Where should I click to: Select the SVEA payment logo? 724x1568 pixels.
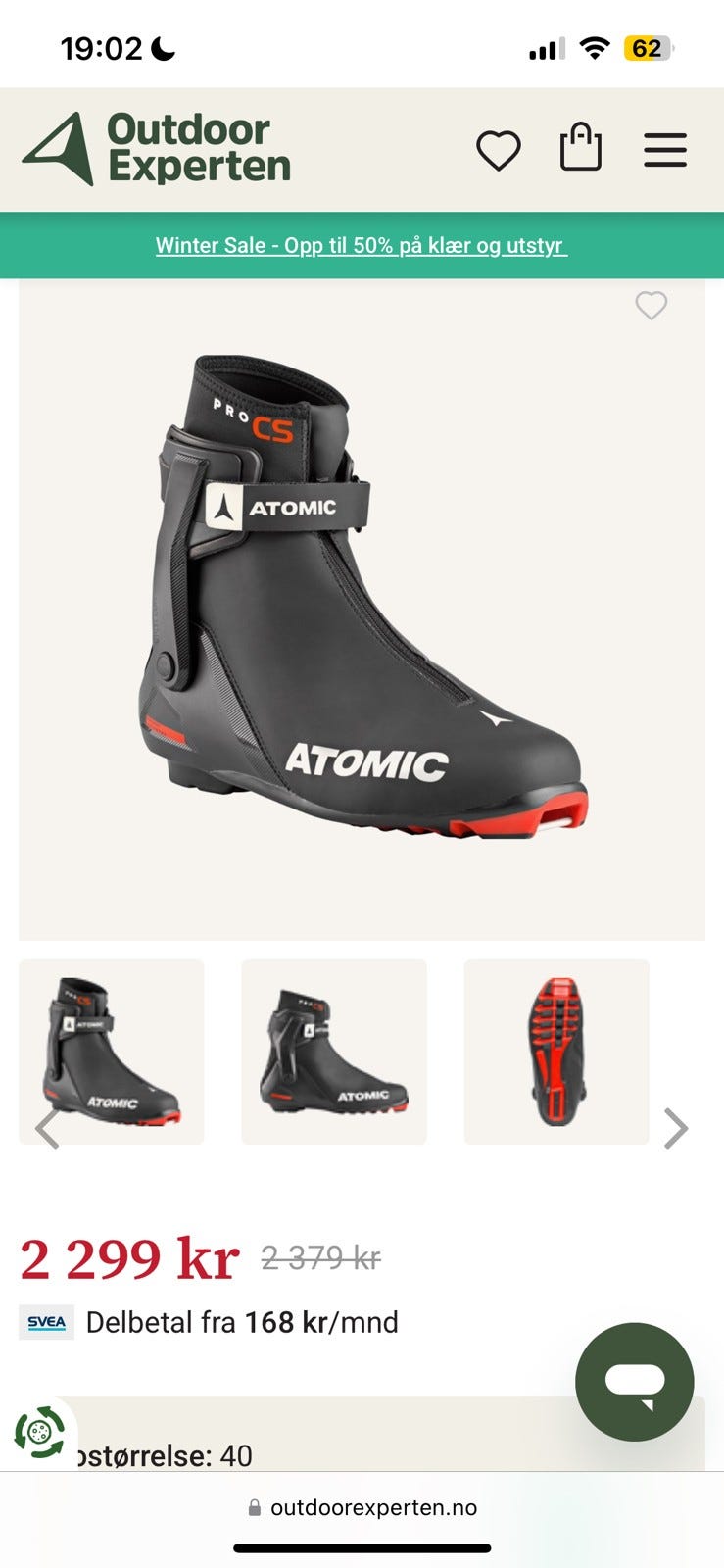(x=46, y=1322)
